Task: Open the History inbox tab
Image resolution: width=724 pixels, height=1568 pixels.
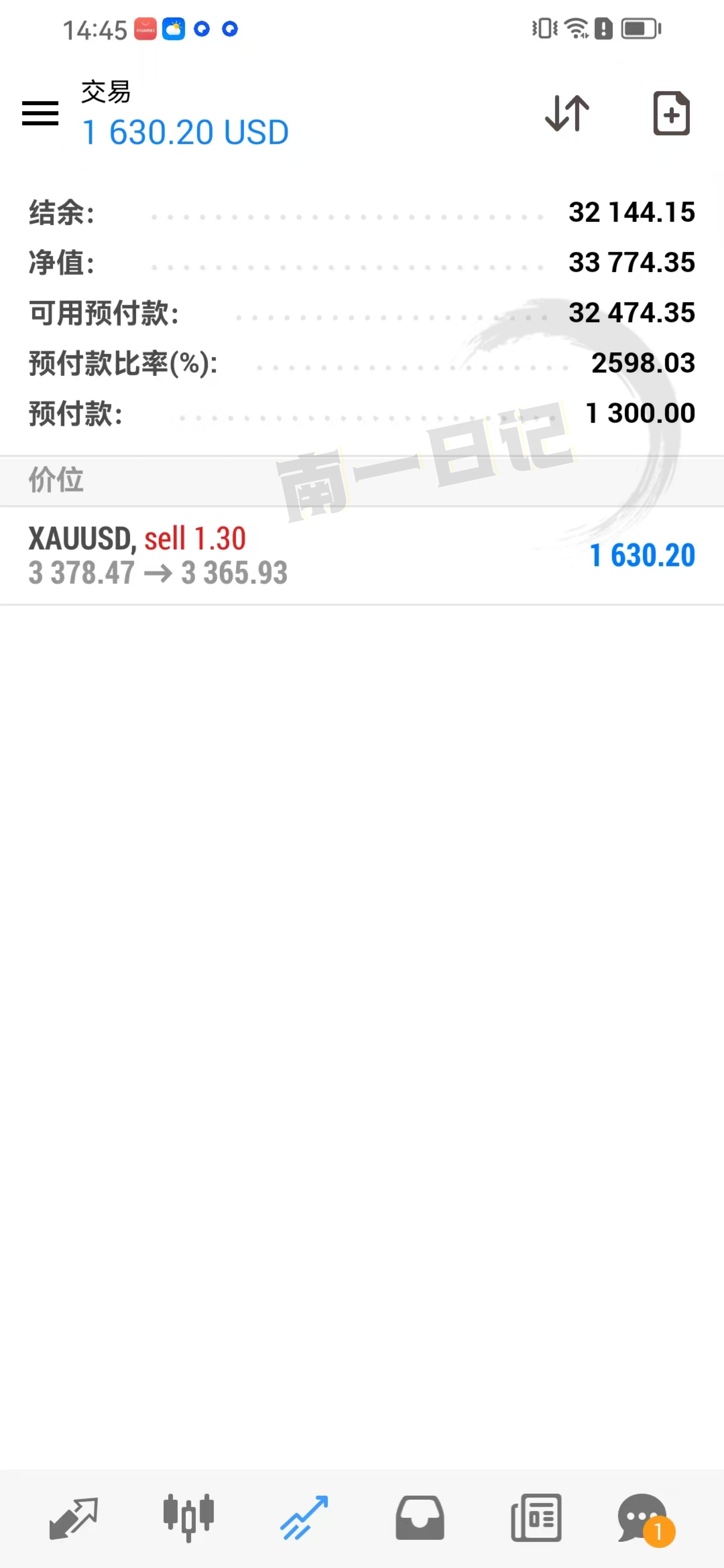Action: point(420,1518)
